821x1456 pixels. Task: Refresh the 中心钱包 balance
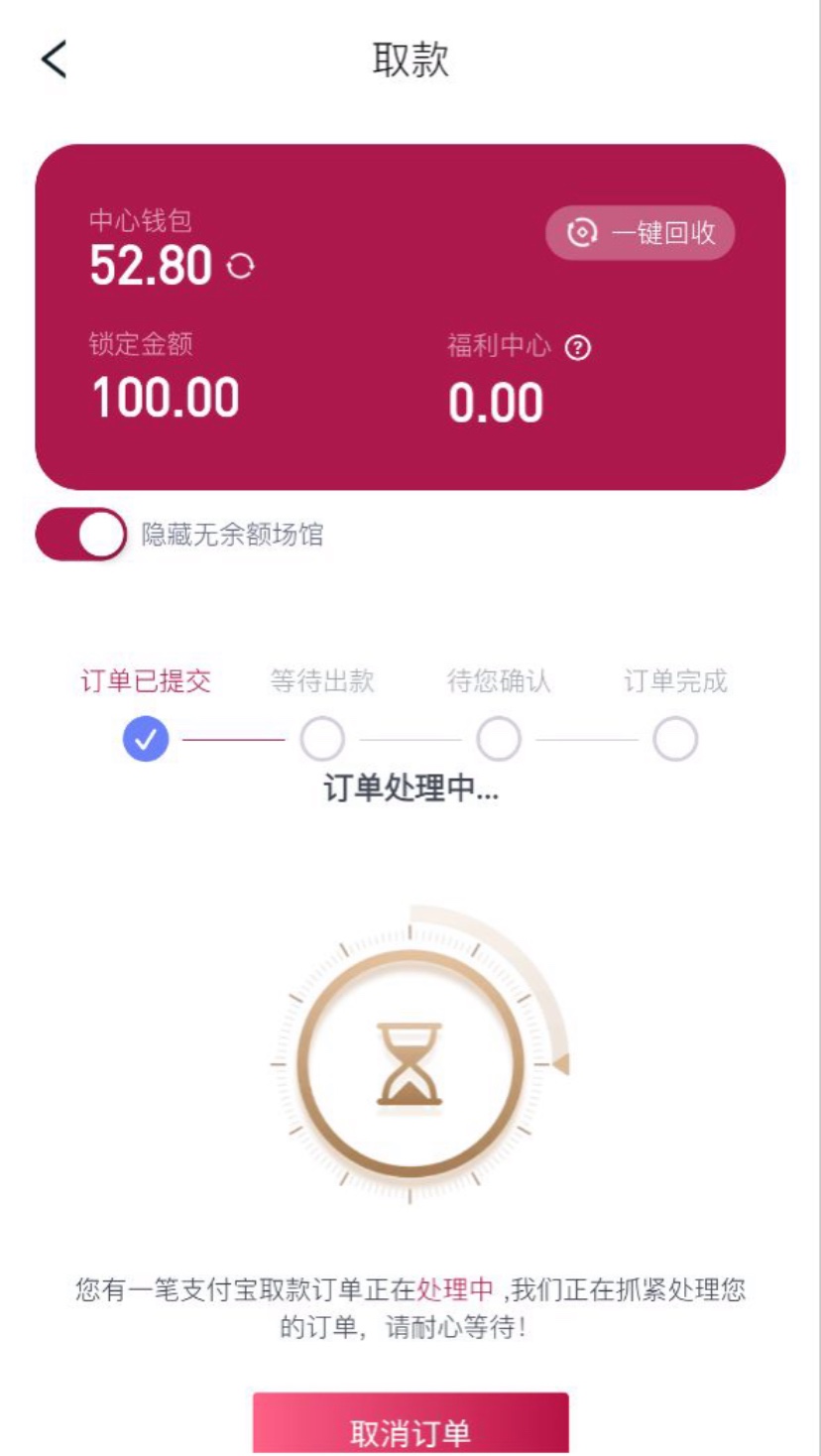(241, 266)
